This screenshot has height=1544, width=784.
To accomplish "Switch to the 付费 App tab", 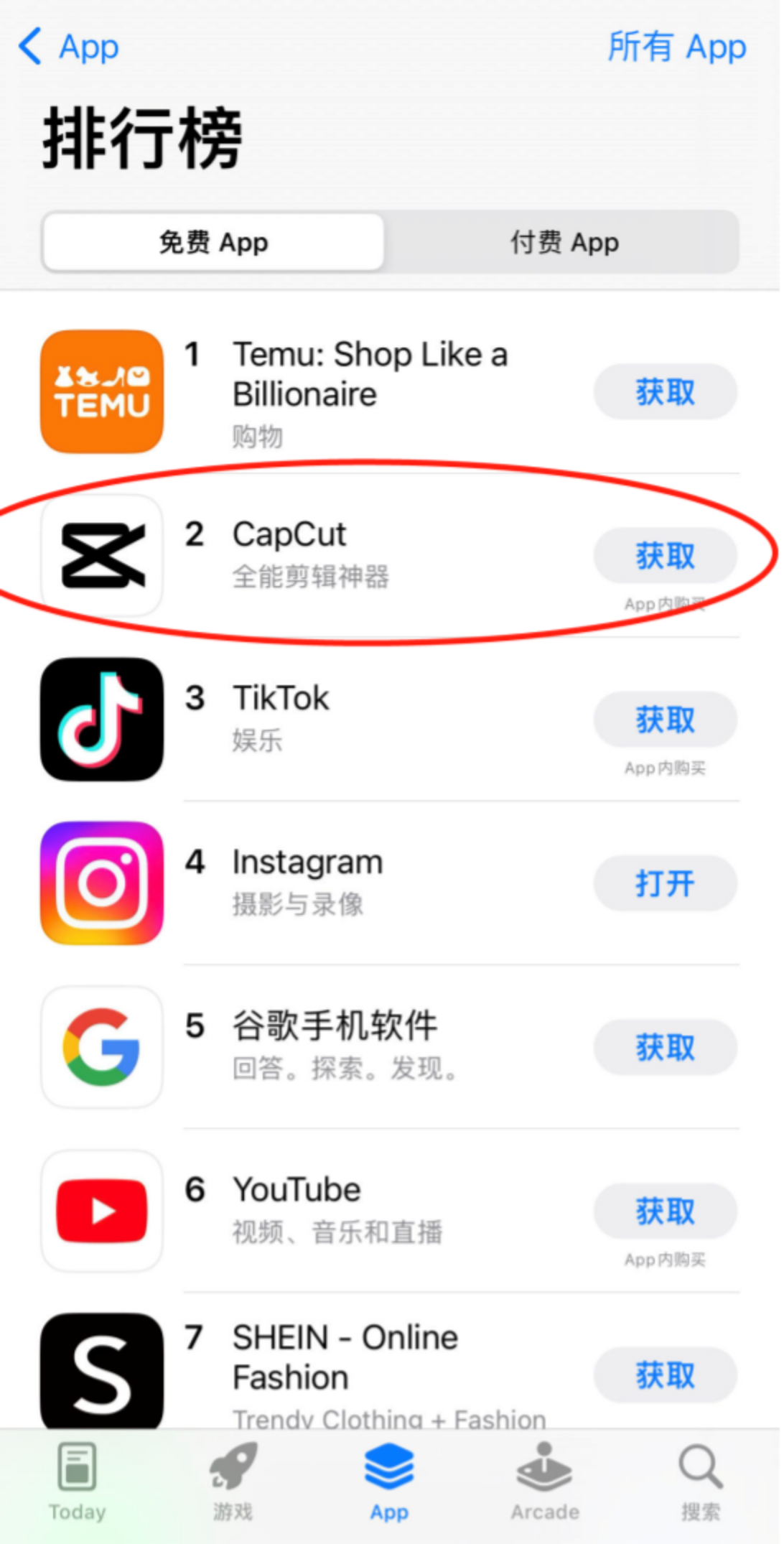I will (x=564, y=243).
